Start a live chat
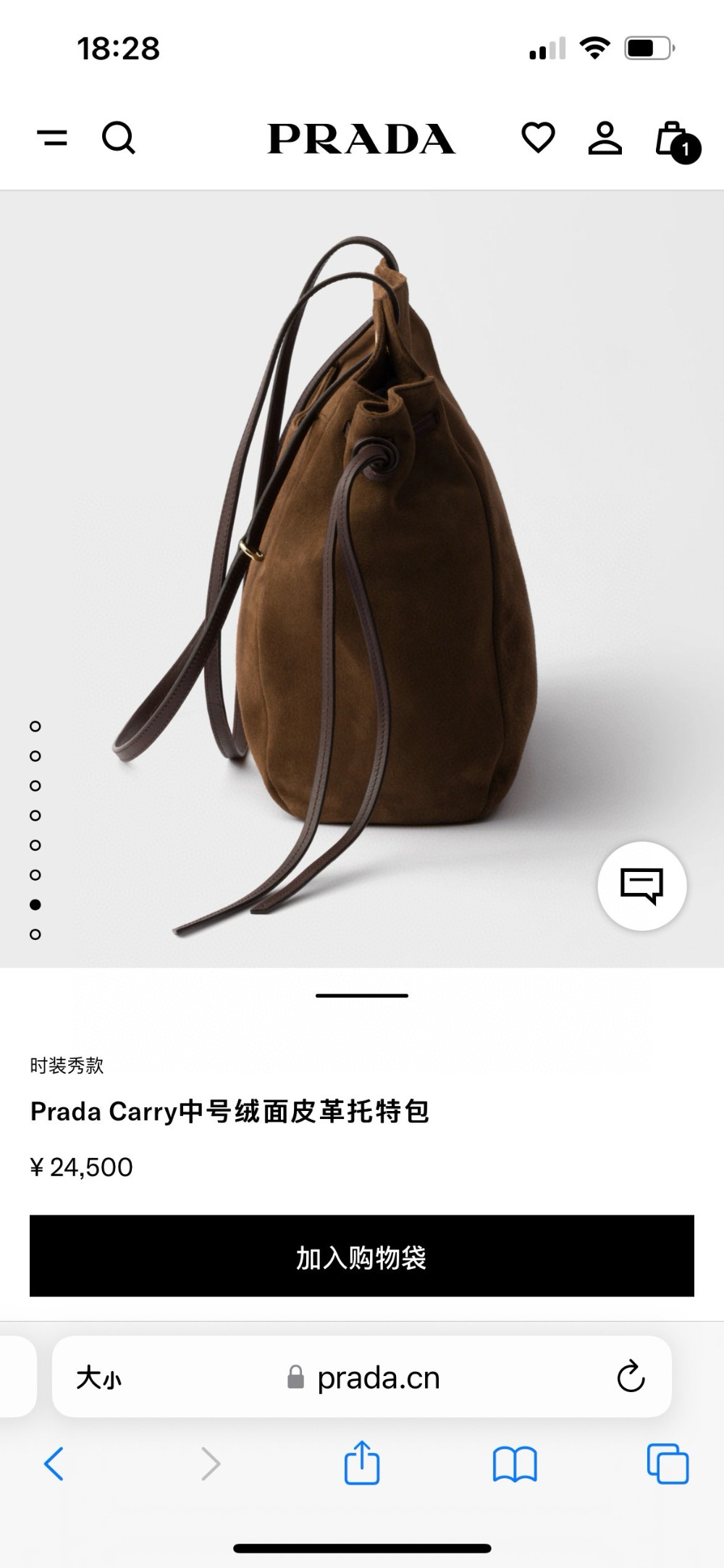Image resolution: width=724 pixels, height=1568 pixels. tap(641, 885)
